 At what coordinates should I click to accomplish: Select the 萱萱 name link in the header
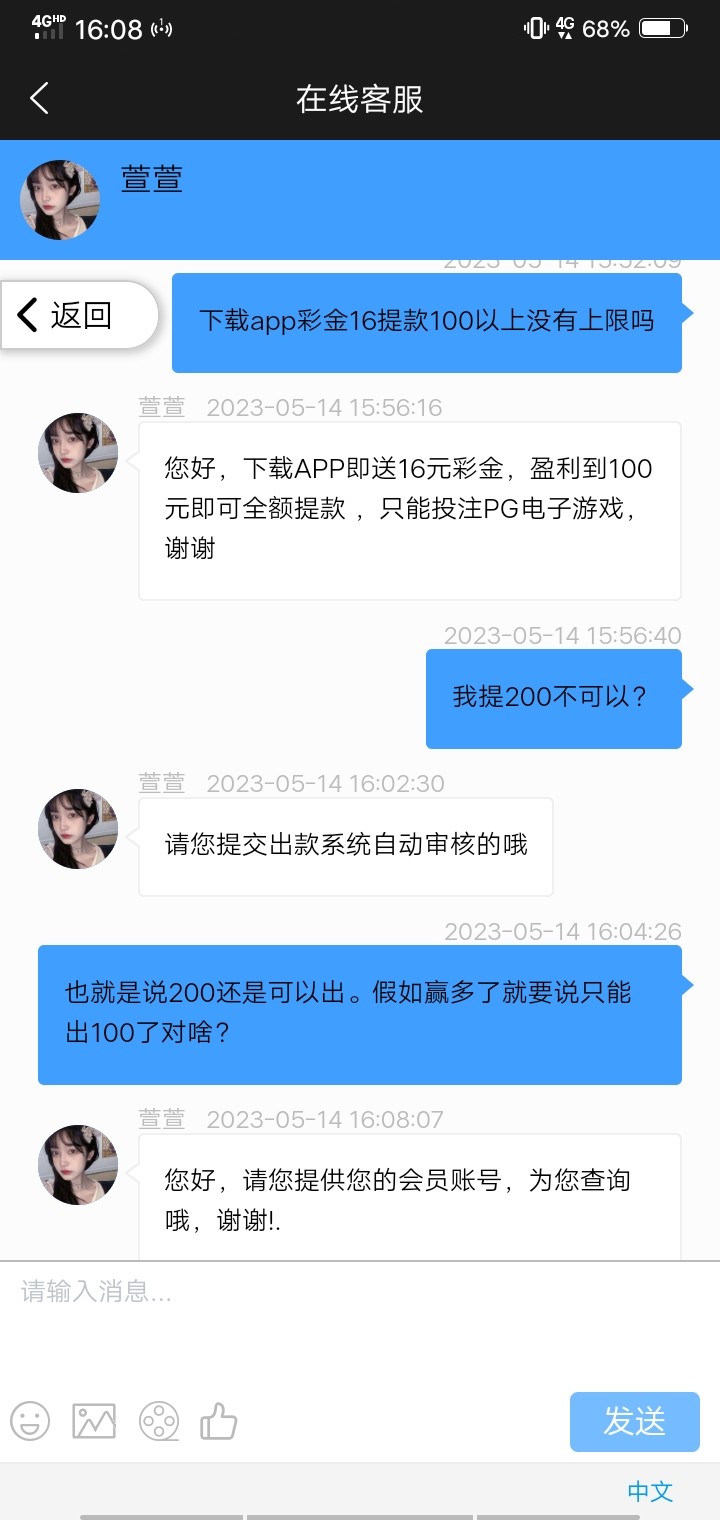pos(152,182)
